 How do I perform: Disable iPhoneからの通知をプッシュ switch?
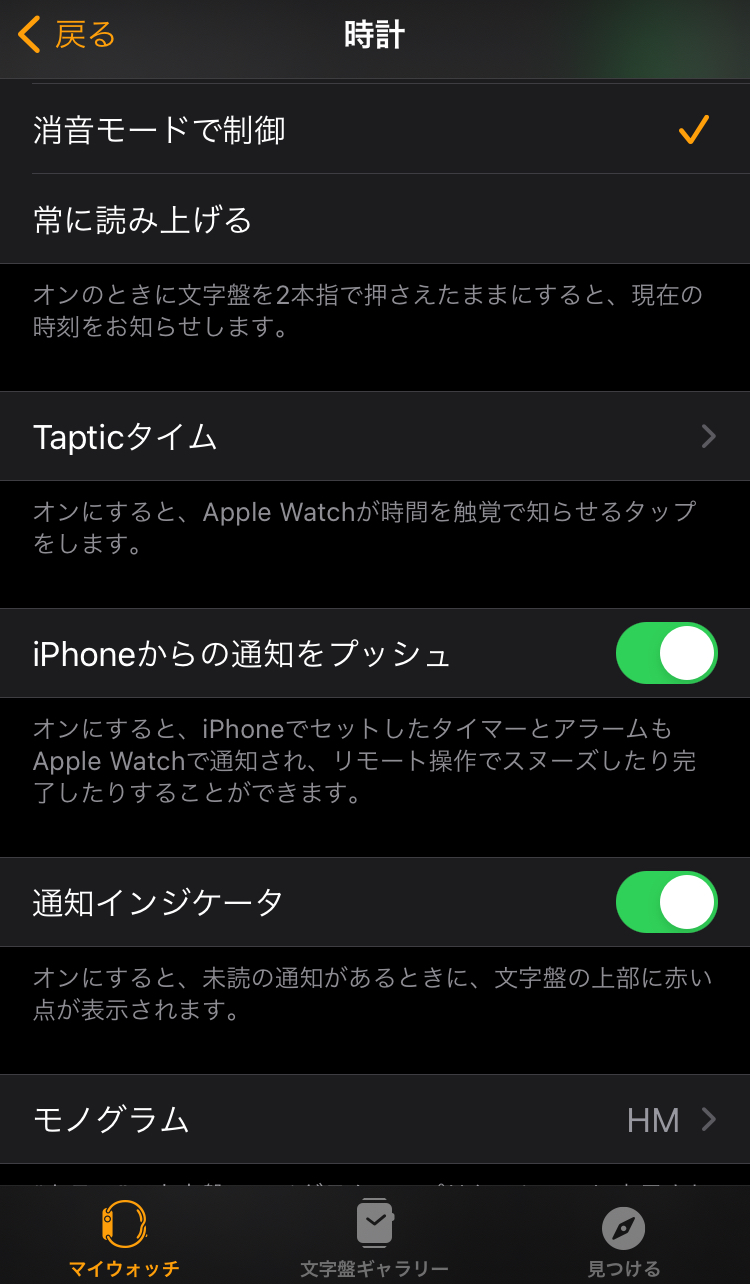click(x=667, y=653)
